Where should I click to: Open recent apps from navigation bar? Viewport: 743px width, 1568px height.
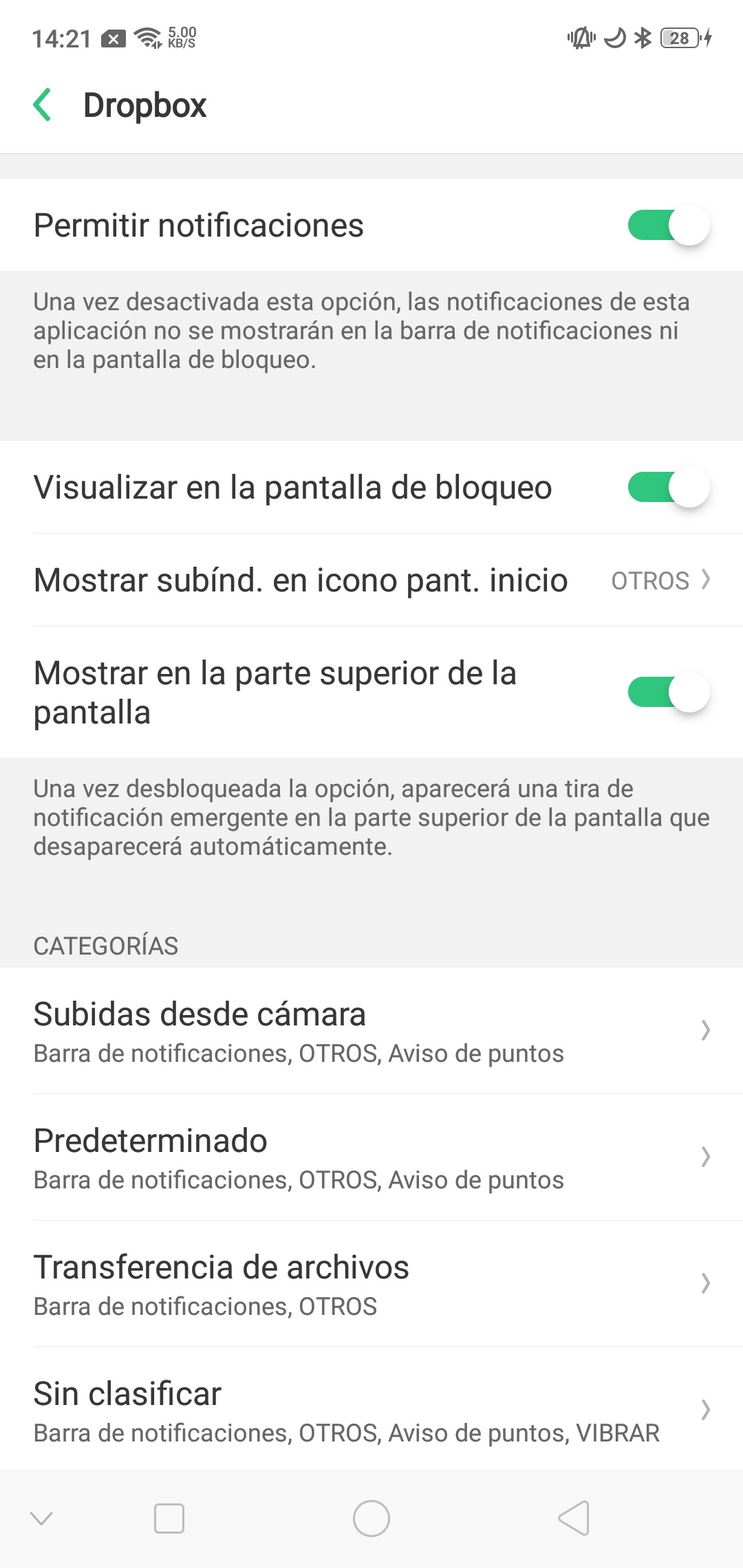pyautogui.click(x=169, y=1518)
